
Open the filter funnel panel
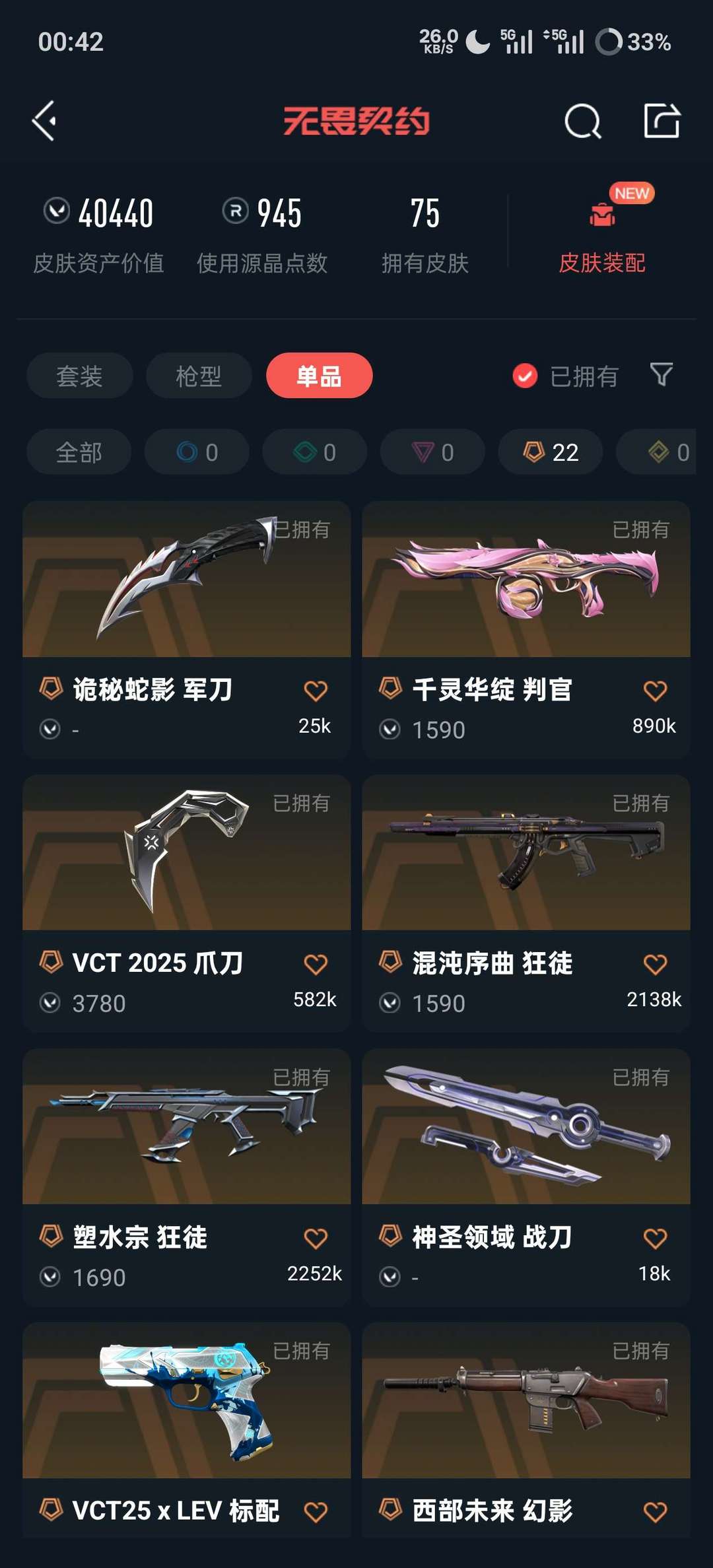coord(663,375)
